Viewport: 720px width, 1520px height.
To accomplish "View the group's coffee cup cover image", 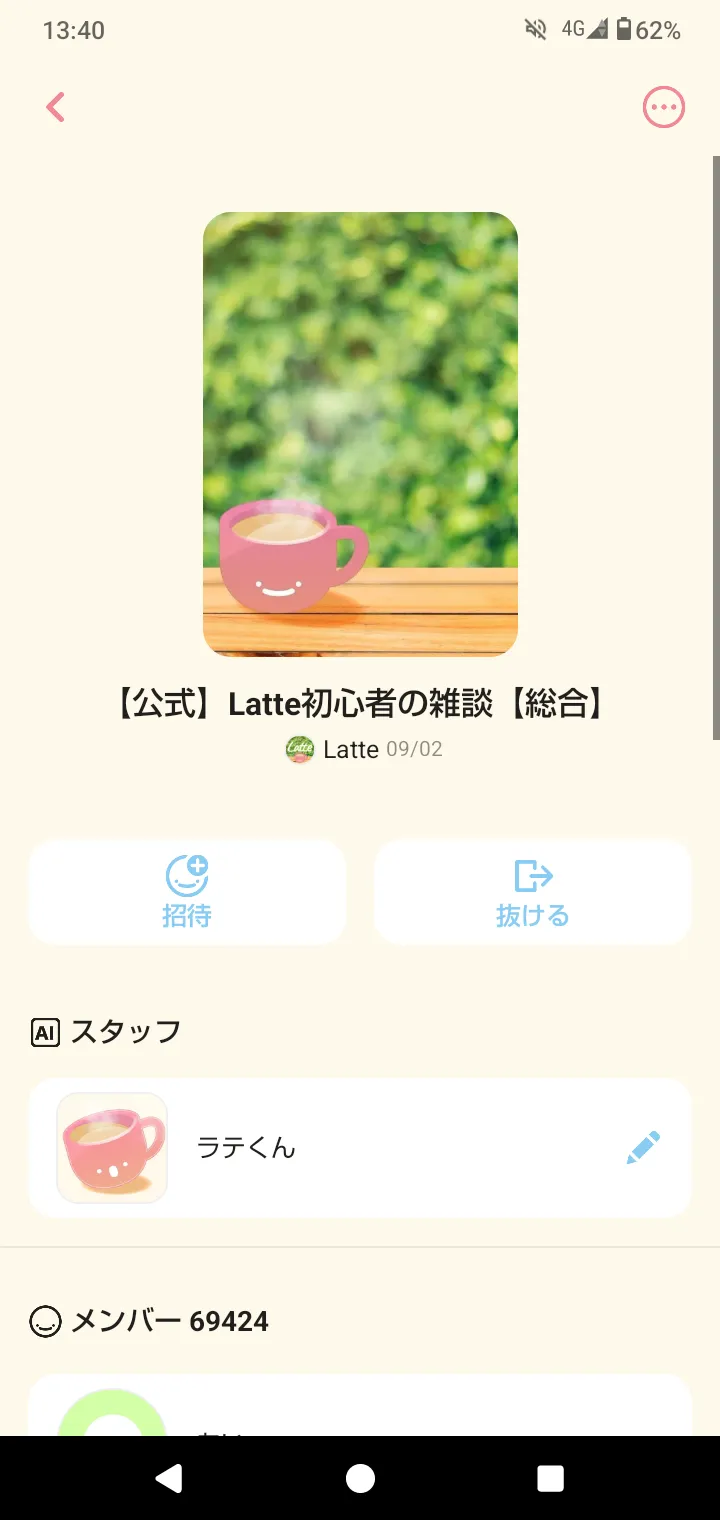I will click(x=360, y=434).
